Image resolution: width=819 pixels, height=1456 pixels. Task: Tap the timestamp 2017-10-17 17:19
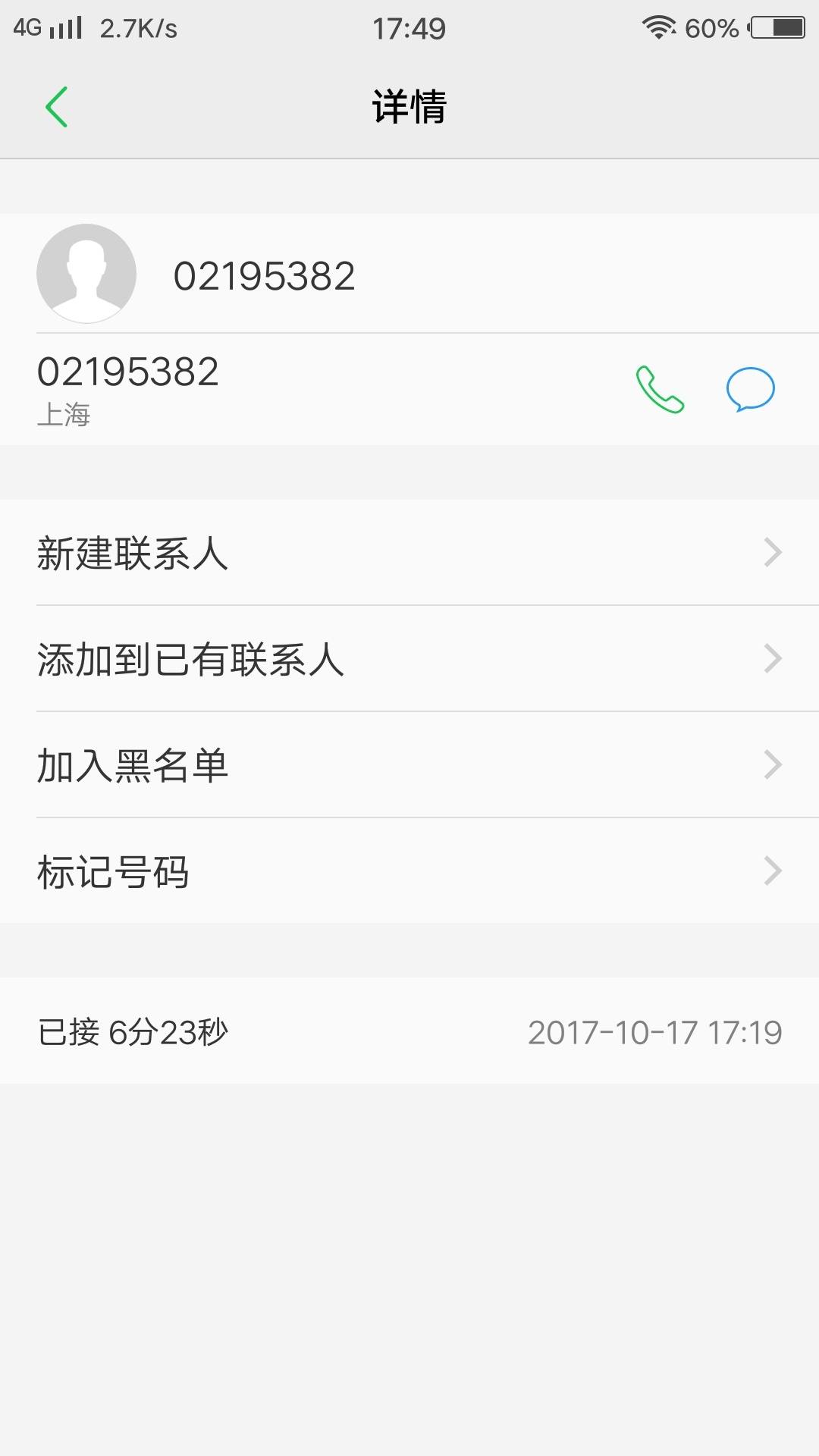click(x=655, y=1031)
